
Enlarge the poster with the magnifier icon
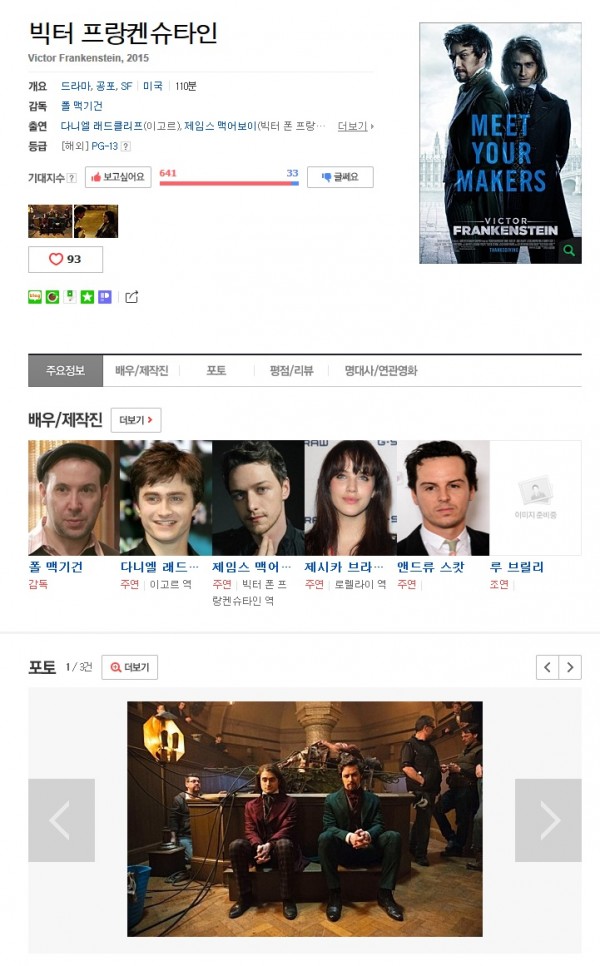tap(569, 251)
